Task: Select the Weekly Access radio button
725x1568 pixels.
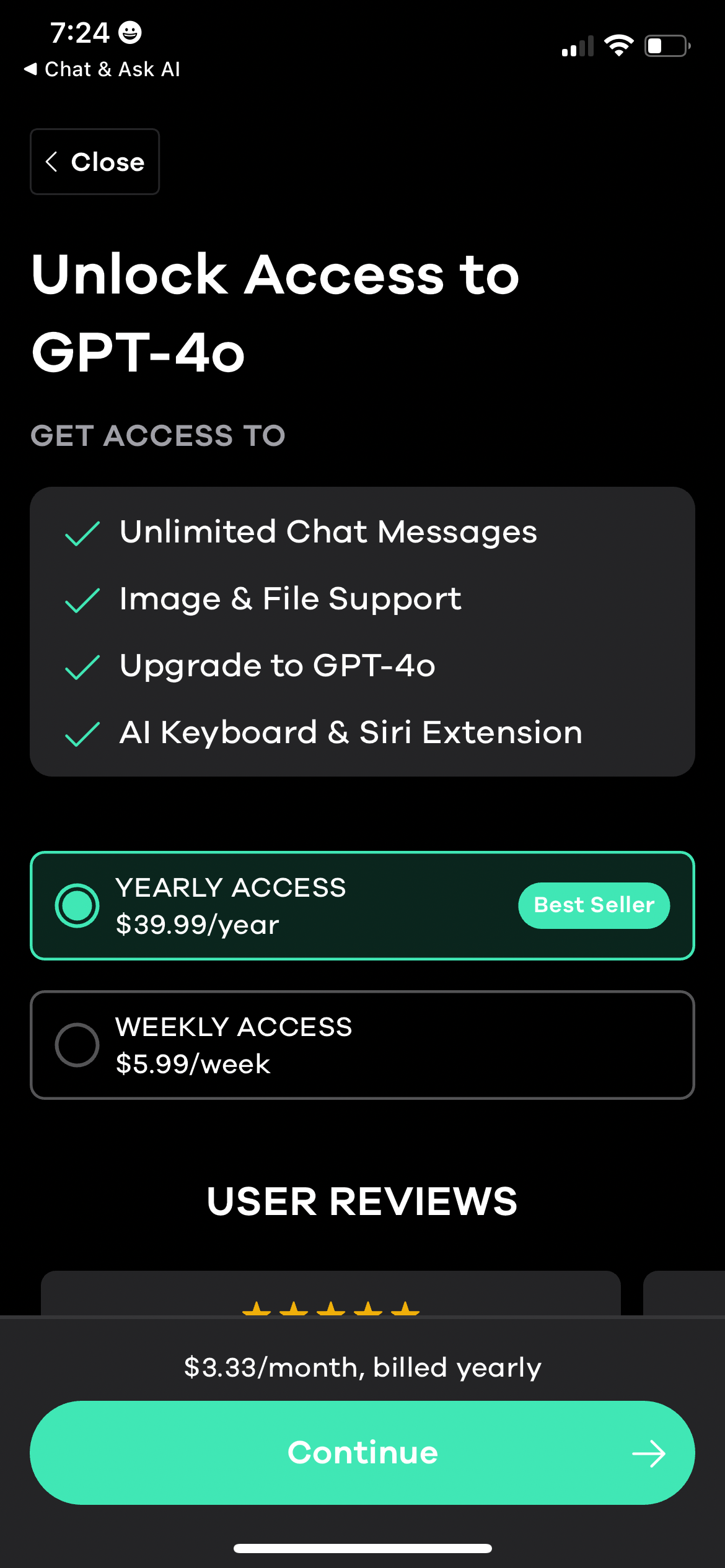Action: pyautogui.click(x=77, y=1045)
